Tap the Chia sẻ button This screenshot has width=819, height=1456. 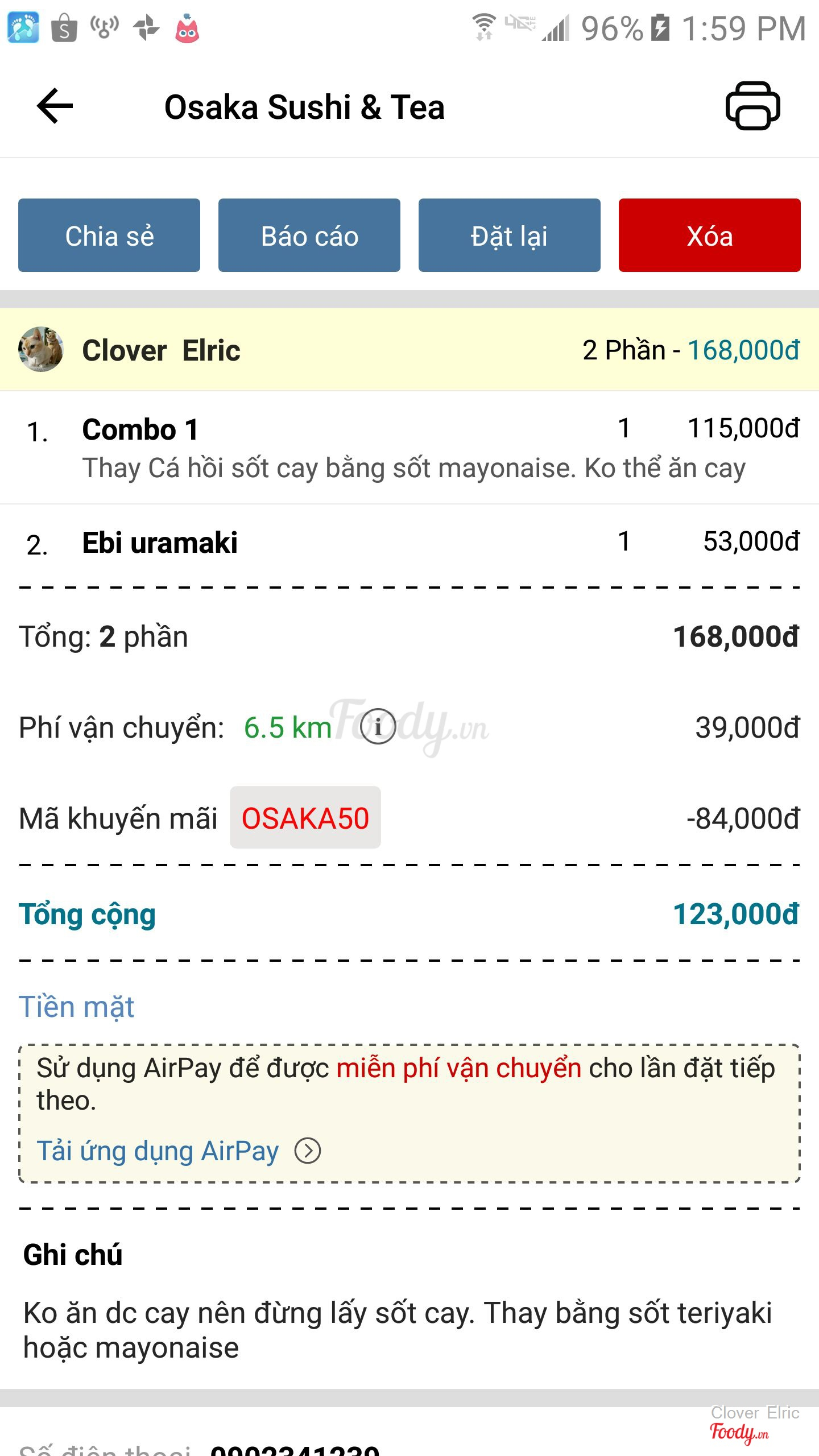(109, 235)
